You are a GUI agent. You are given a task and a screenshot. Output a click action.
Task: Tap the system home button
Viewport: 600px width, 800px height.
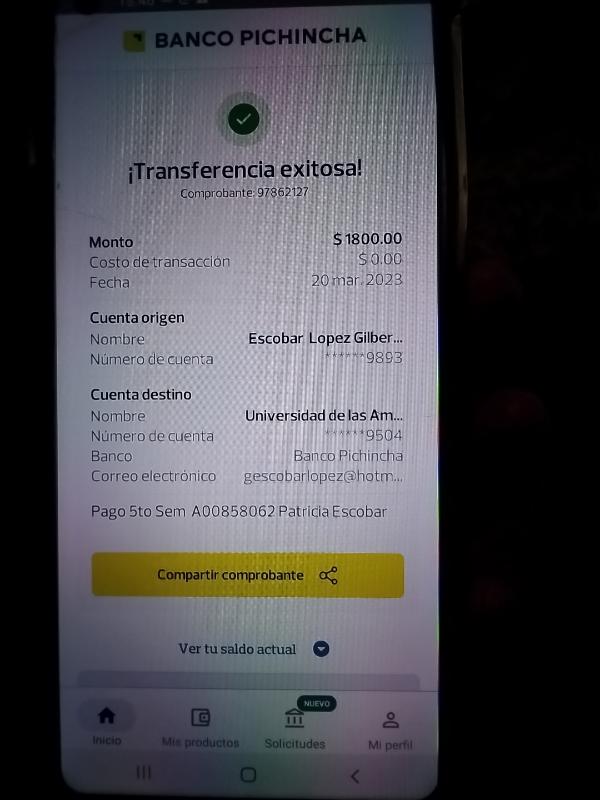[x=248, y=774]
